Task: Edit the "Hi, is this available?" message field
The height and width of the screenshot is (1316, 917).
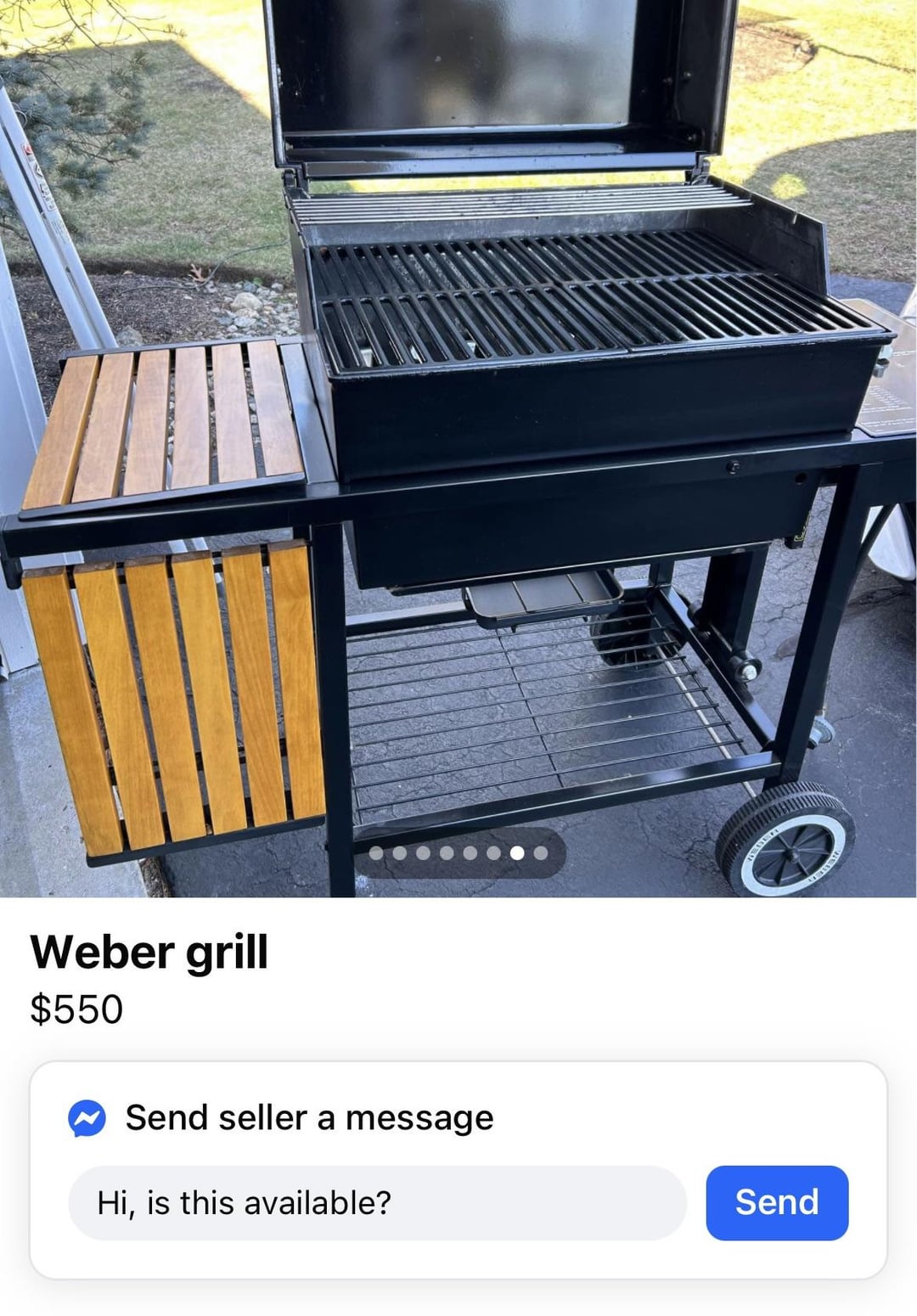Action: pyautogui.click(x=377, y=1202)
